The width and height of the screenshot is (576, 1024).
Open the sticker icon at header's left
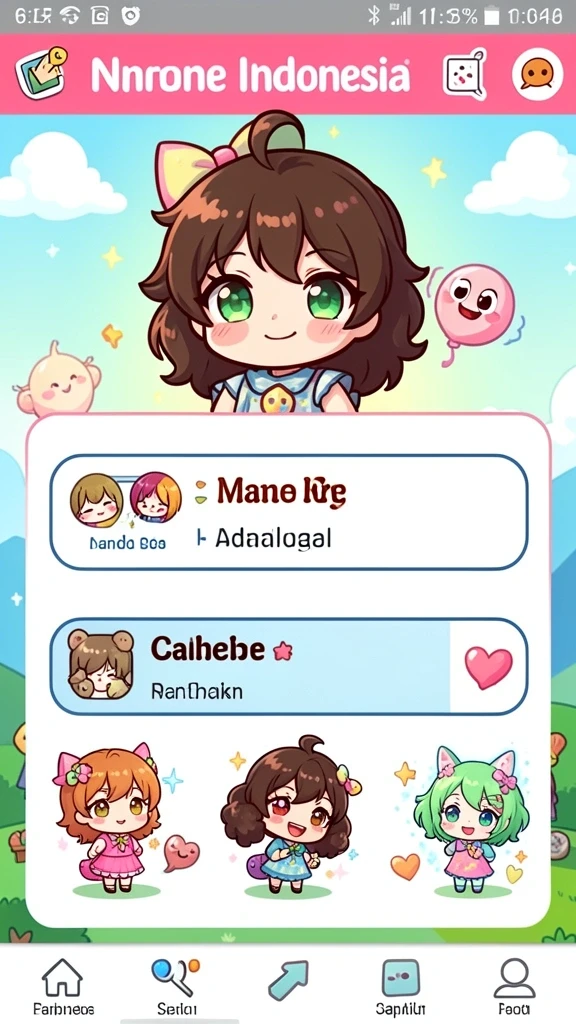coord(41,74)
